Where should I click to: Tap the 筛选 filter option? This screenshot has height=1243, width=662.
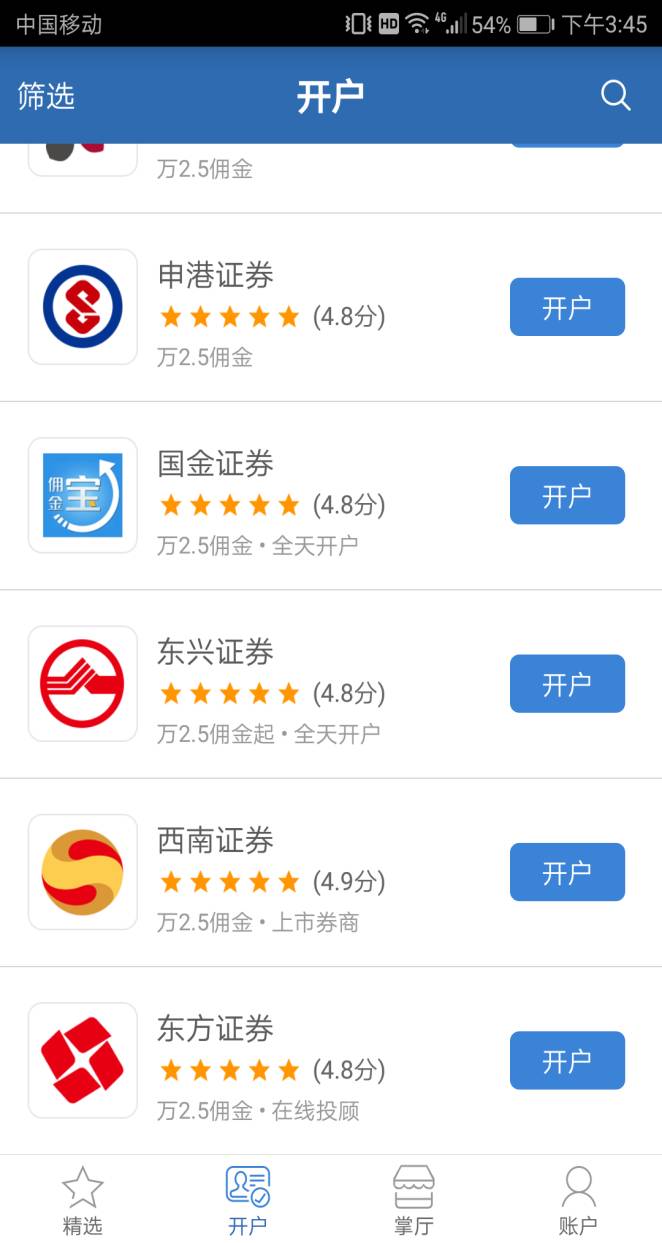pyautogui.click(x=46, y=96)
